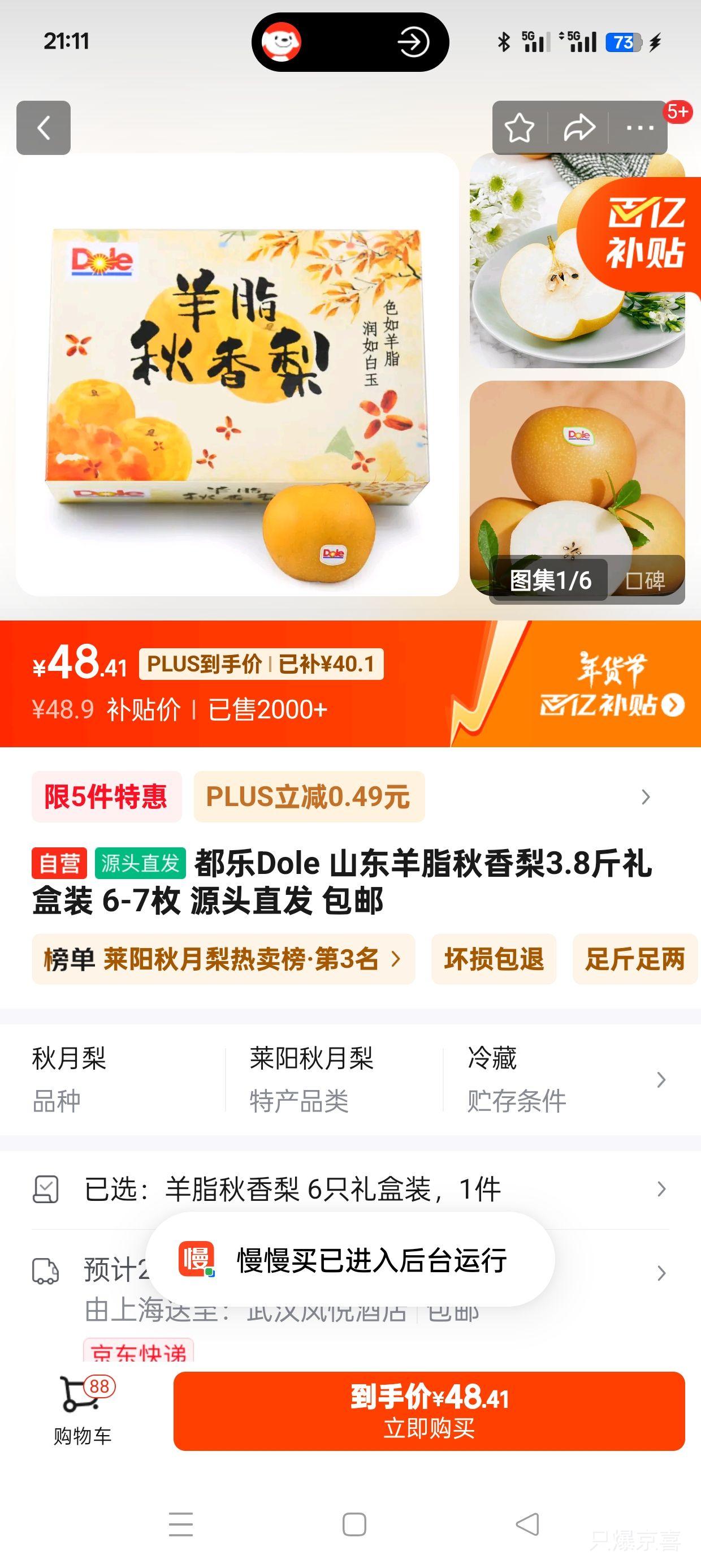Share this product
This screenshot has height=1568, width=701.
click(579, 128)
